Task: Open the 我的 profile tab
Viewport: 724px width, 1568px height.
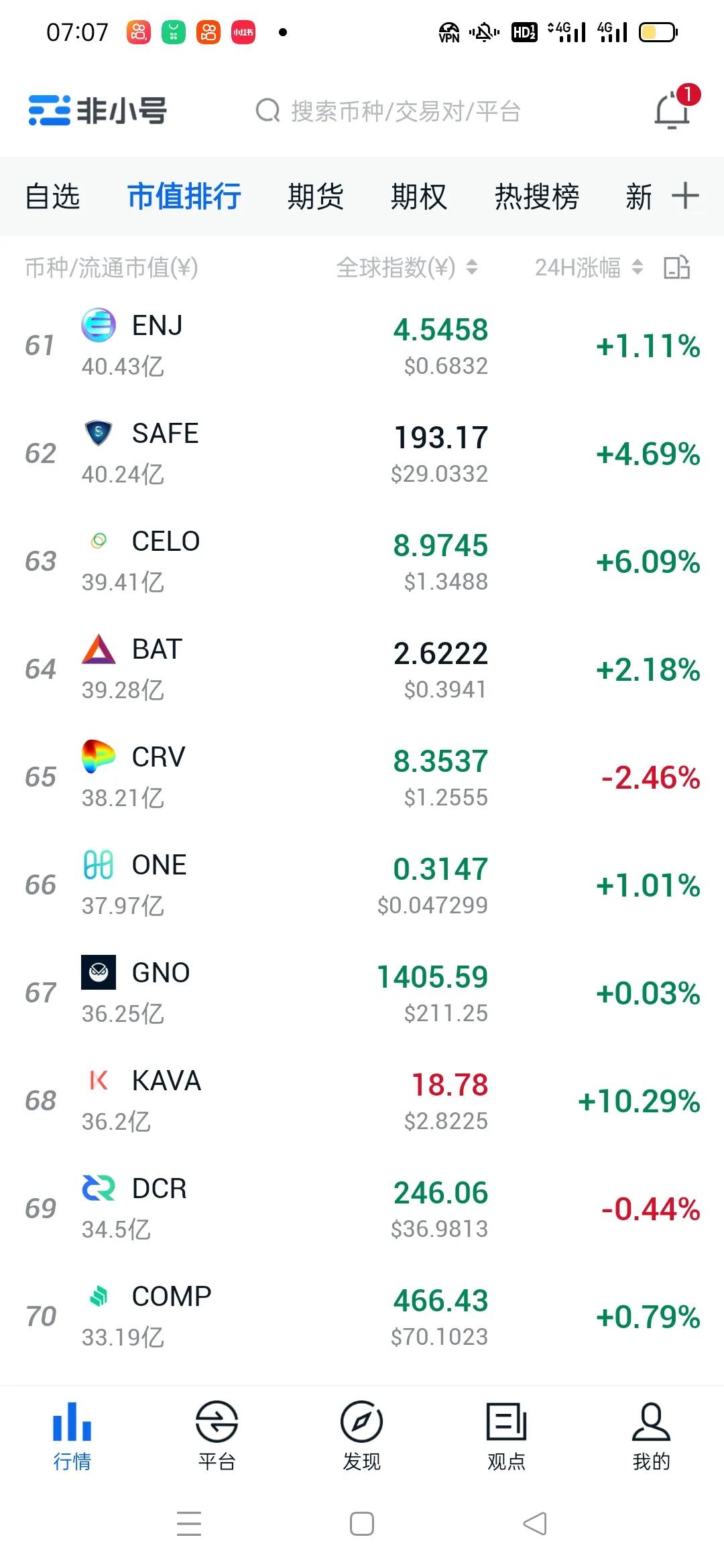Action: pos(651,1435)
